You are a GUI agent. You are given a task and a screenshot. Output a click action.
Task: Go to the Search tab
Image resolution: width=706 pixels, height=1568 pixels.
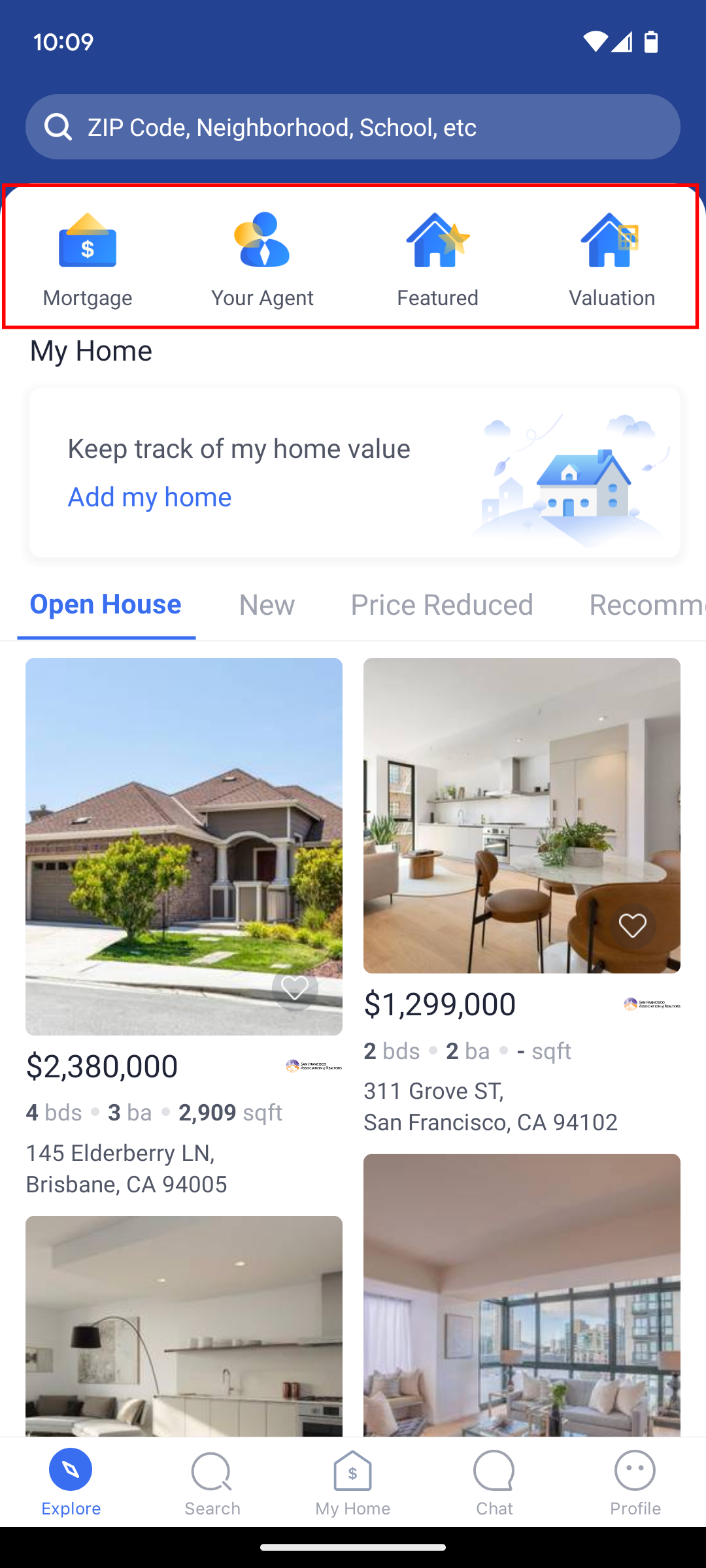212,1483
